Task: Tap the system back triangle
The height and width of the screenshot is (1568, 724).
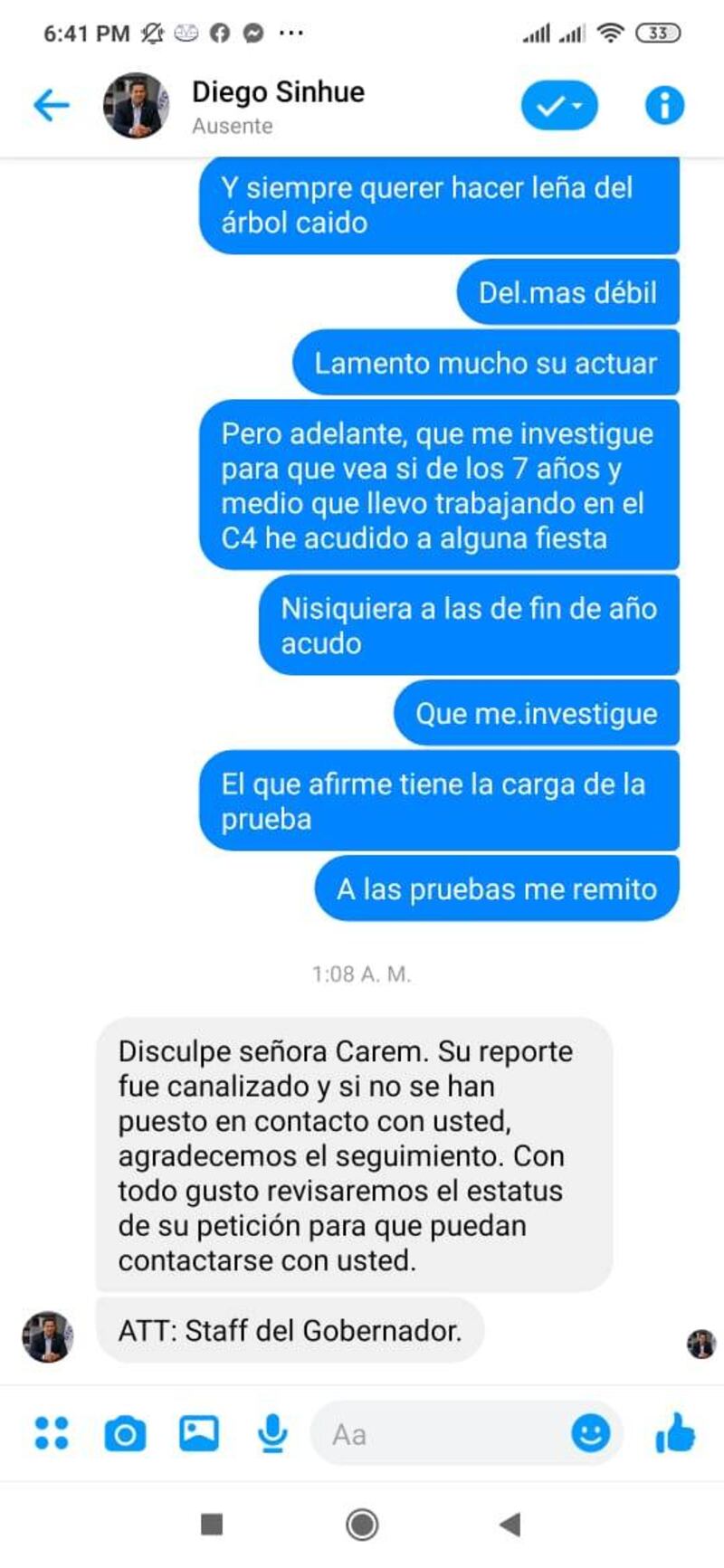Action: (x=510, y=1525)
